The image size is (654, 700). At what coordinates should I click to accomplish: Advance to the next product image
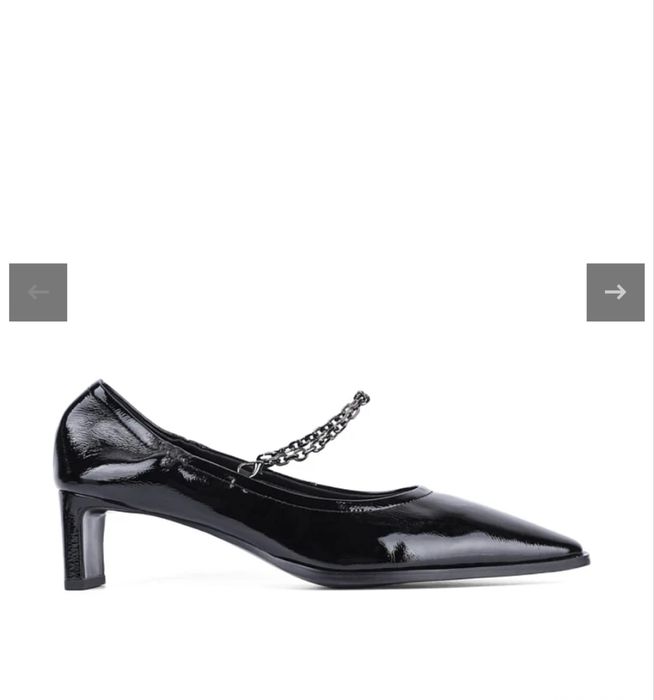[615, 292]
